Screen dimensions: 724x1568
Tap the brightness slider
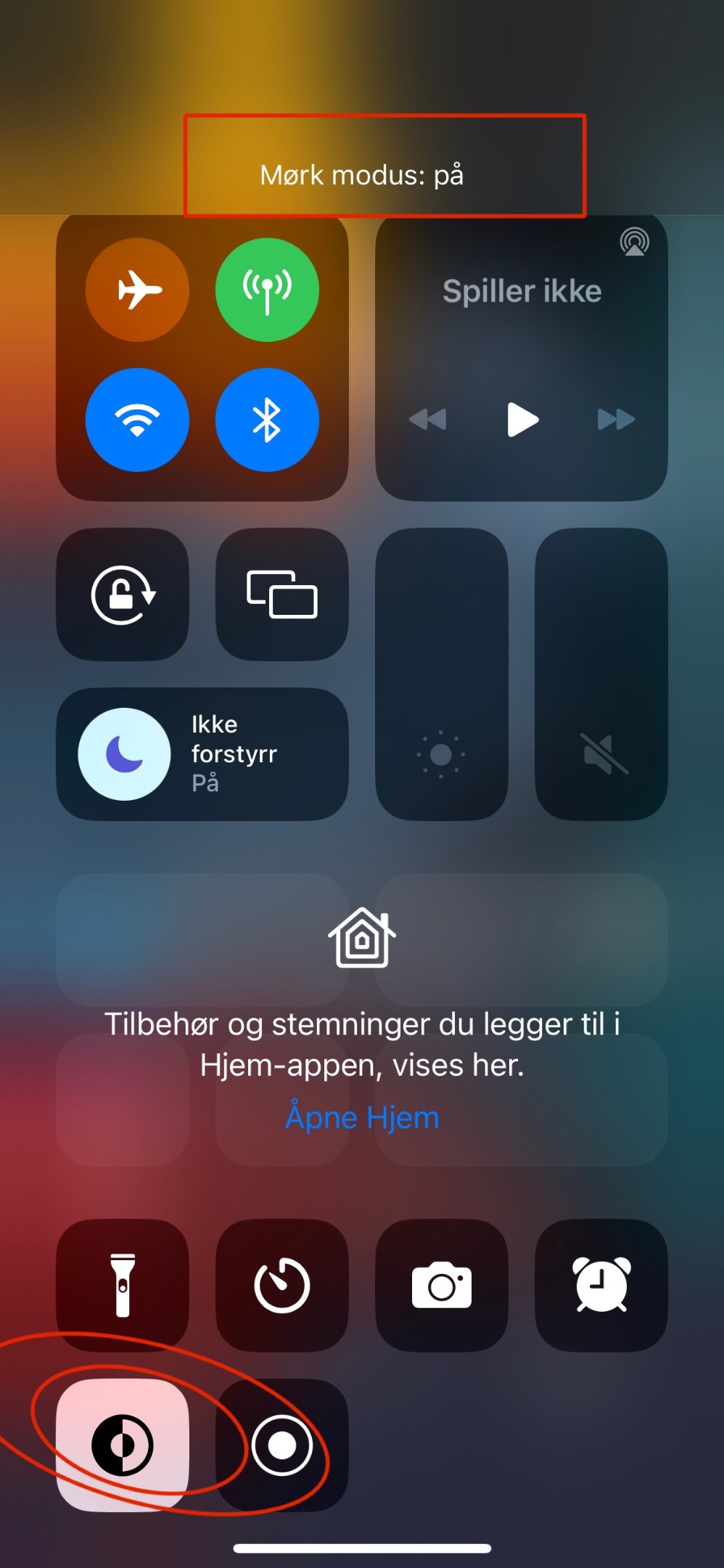tap(441, 674)
